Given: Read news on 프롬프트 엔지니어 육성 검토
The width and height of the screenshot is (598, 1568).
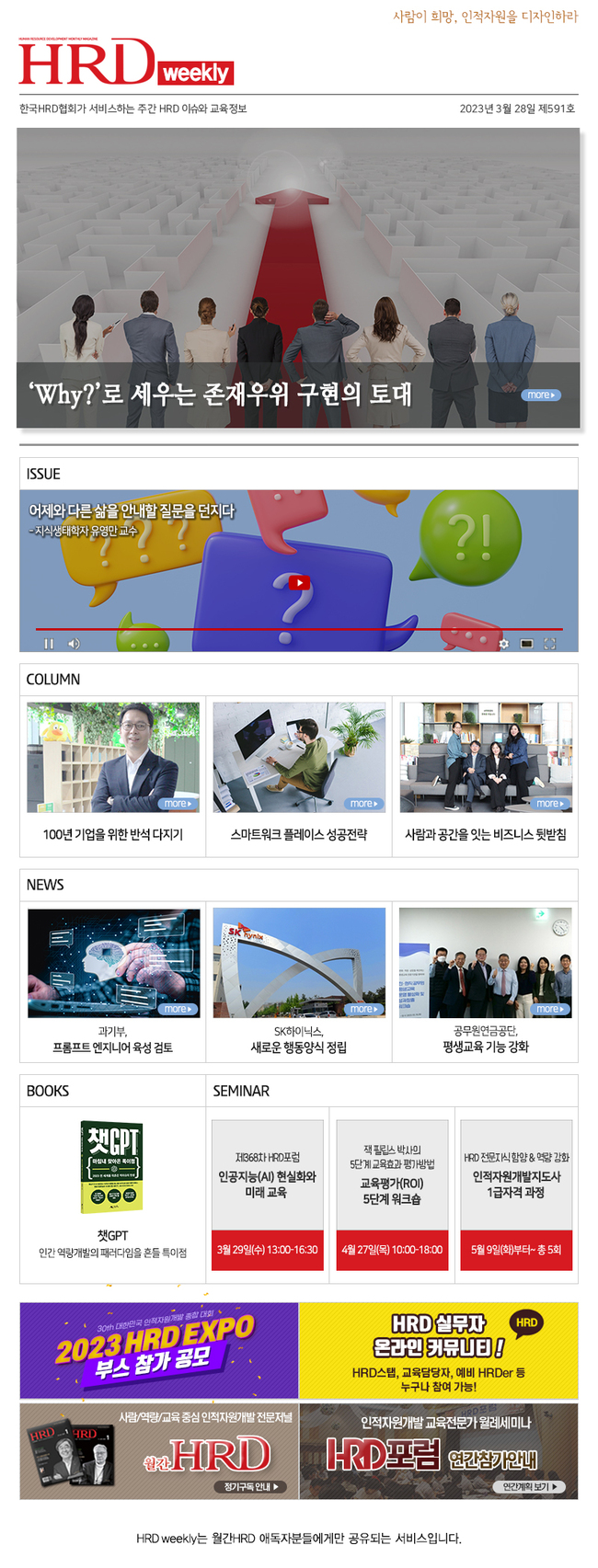Looking at the screenshot, I should pos(112,1047).
